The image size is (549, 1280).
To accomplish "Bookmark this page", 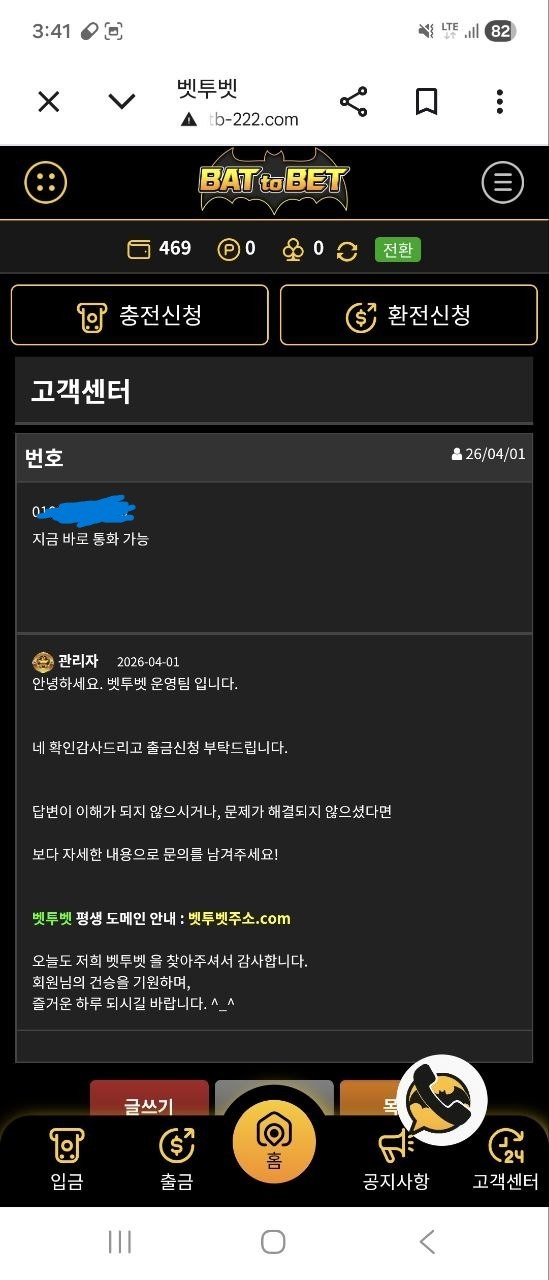I will tap(427, 101).
